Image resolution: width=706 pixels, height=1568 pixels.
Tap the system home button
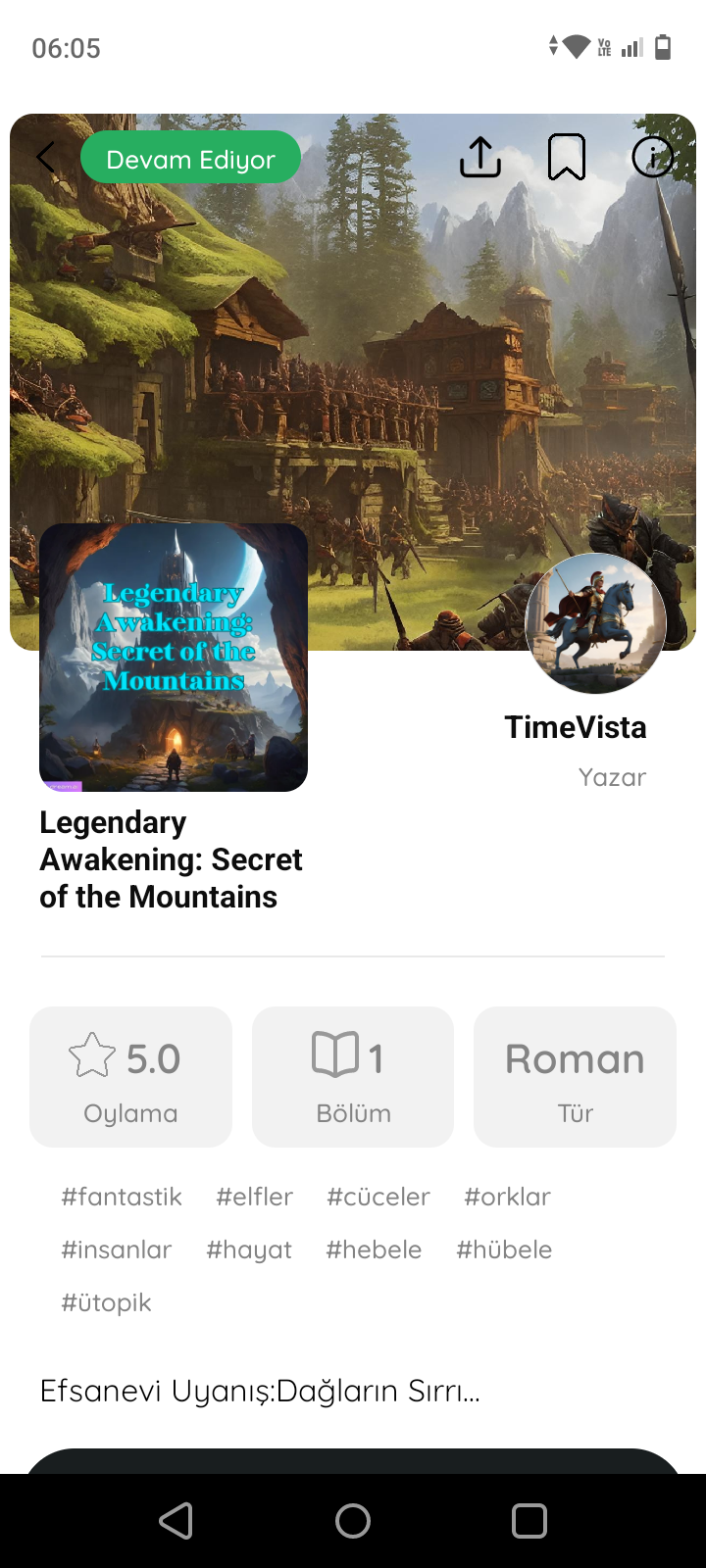click(353, 1521)
